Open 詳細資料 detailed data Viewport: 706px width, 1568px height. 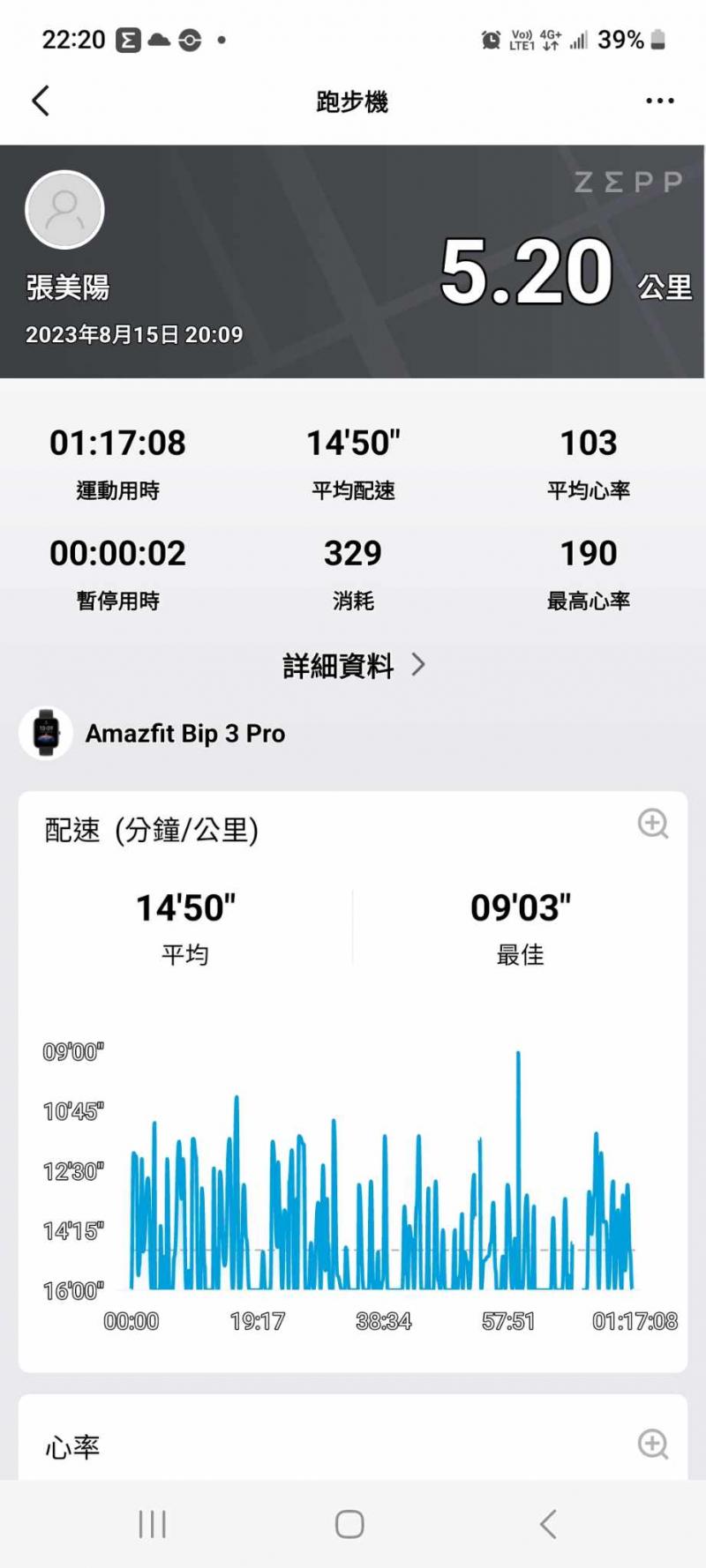point(353,666)
